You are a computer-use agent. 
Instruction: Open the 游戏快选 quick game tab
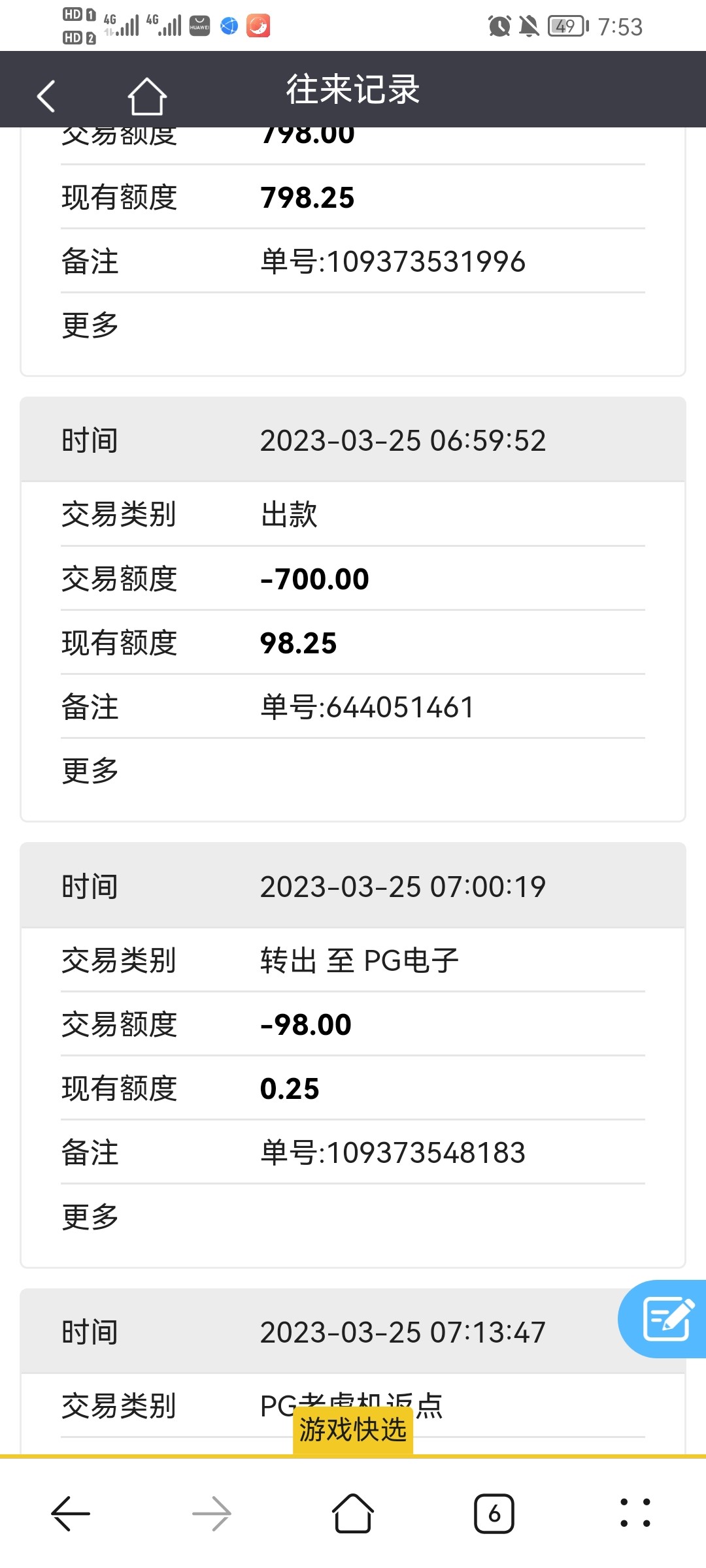353,1429
